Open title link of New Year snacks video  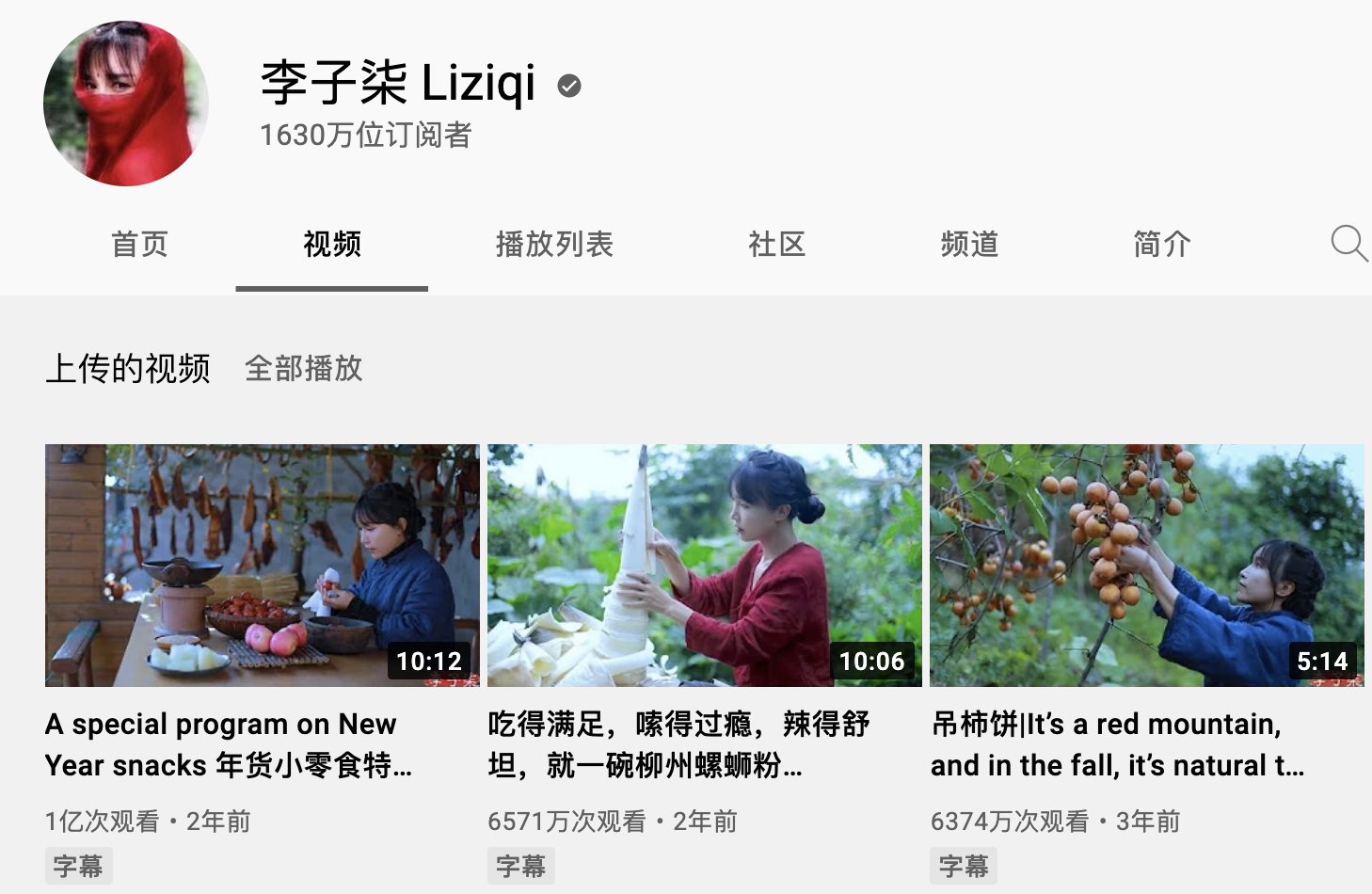[228, 744]
